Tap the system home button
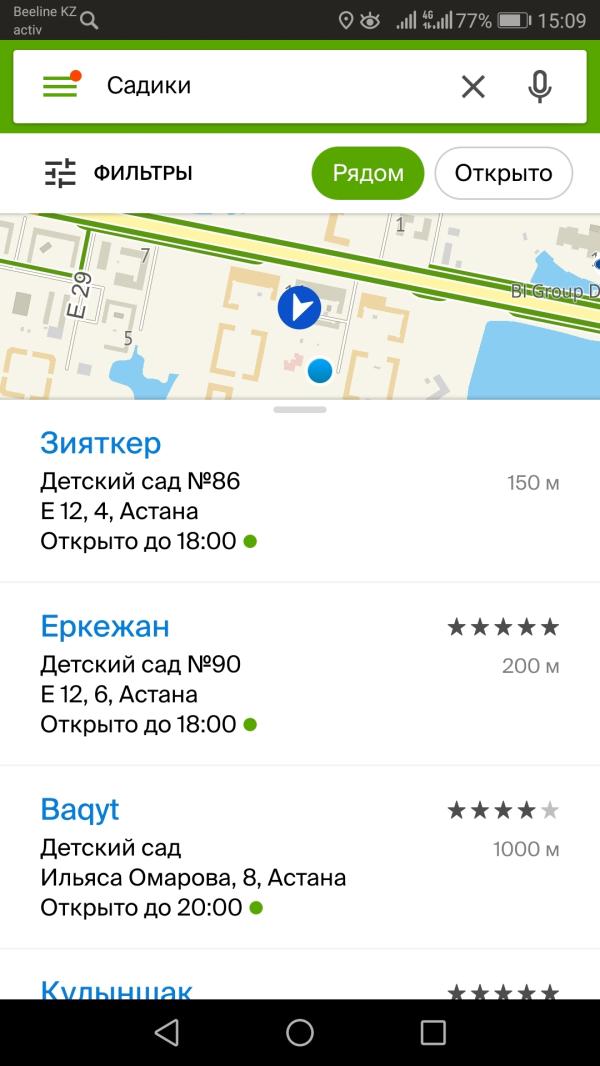 [x=300, y=1032]
